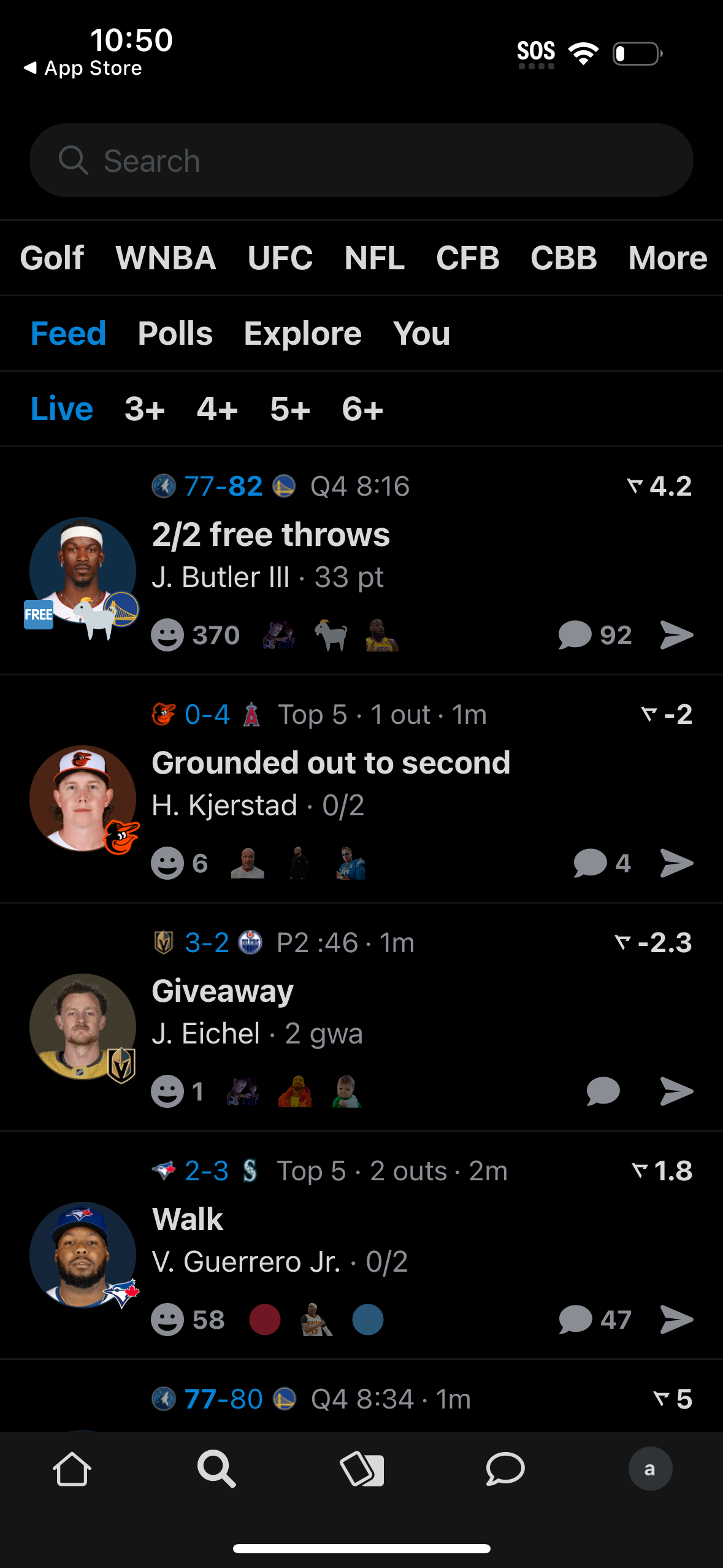Screen dimensions: 723x1568
Task: Switch to the NFL tab
Action: 375,258
